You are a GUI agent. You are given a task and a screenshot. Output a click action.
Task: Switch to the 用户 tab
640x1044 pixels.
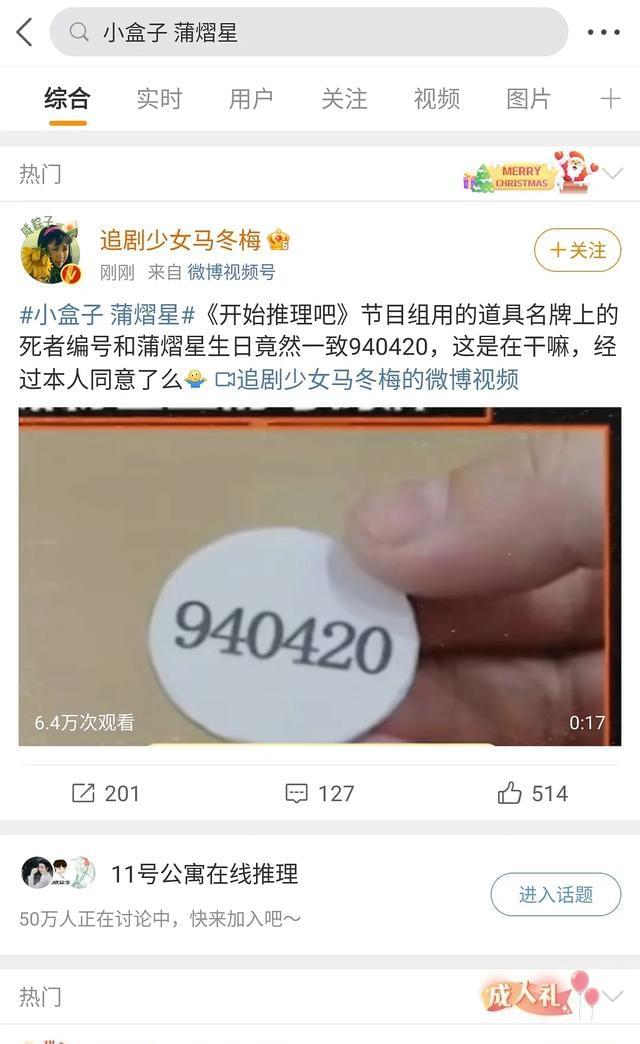(251, 99)
